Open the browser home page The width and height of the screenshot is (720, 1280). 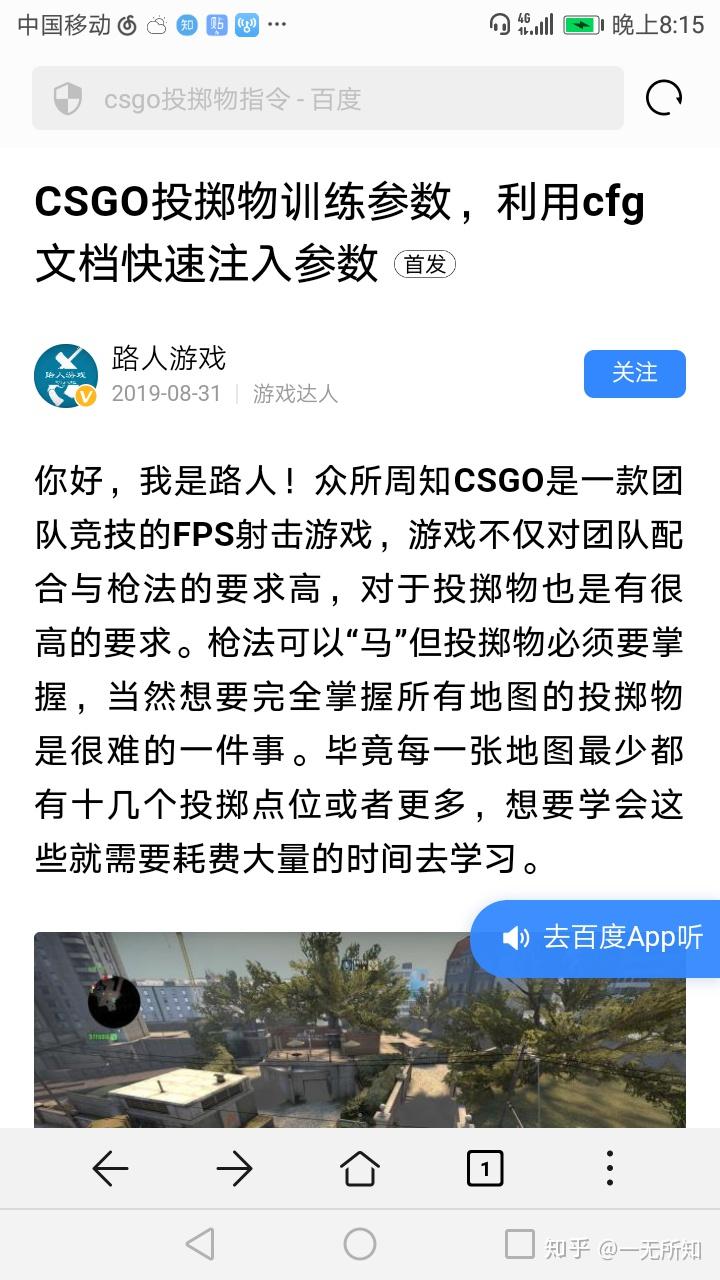tap(360, 1168)
